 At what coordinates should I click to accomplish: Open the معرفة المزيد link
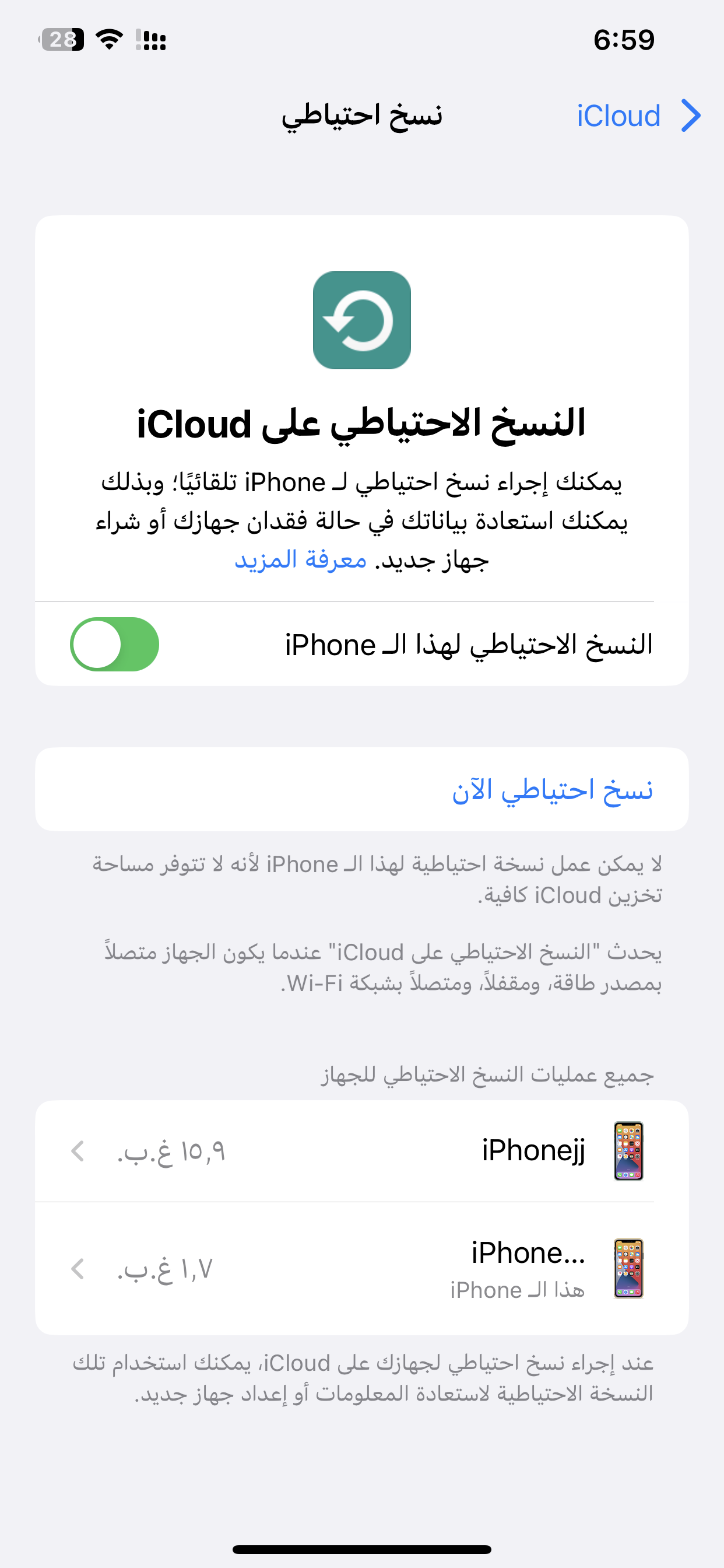tap(301, 559)
